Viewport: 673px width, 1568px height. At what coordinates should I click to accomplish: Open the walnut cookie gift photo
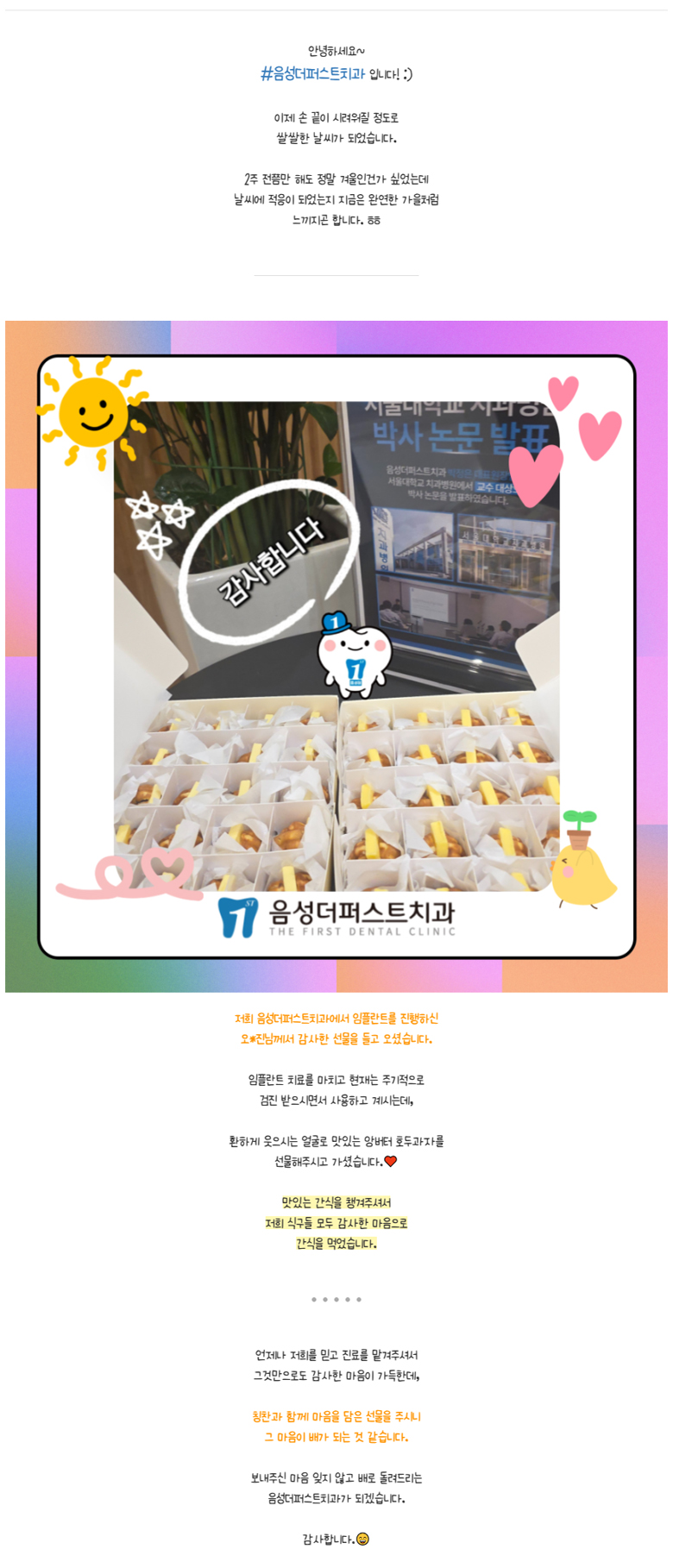pyautogui.click(x=336, y=656)
